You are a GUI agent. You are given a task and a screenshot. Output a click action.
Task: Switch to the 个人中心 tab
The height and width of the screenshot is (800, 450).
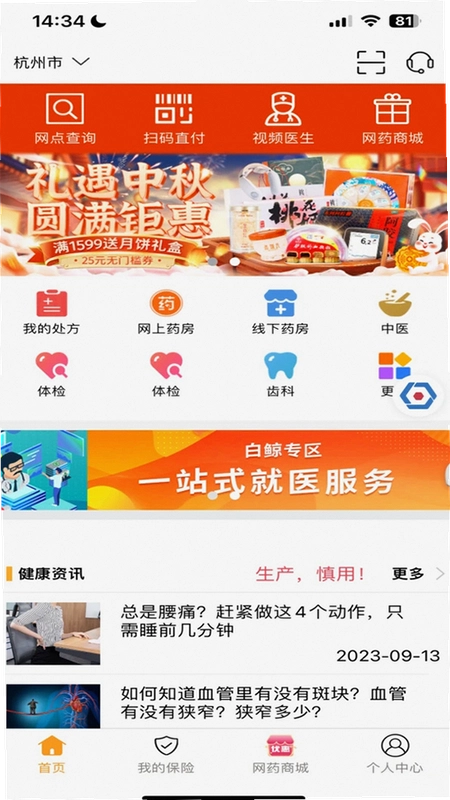[x=395, y=755]
